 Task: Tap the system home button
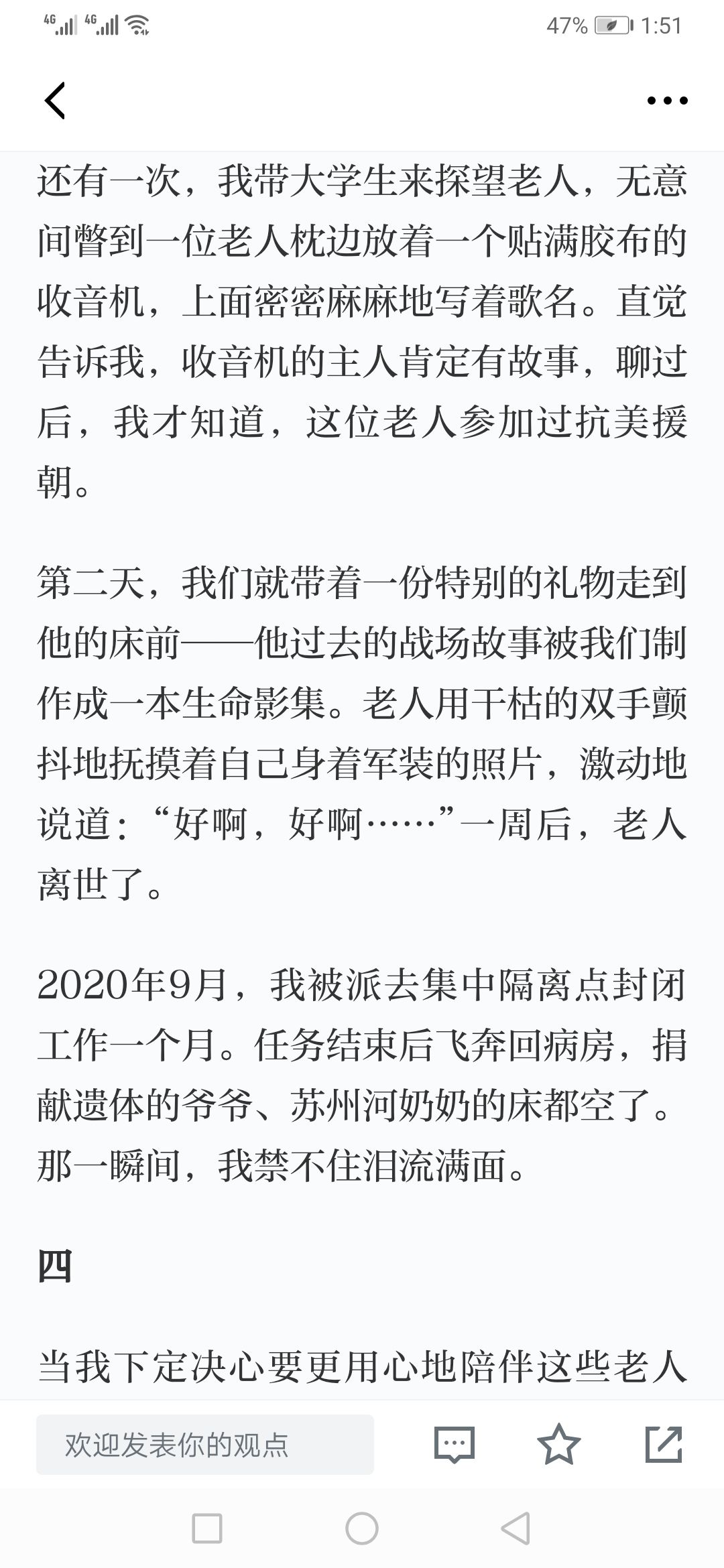tap(362, 1529)
